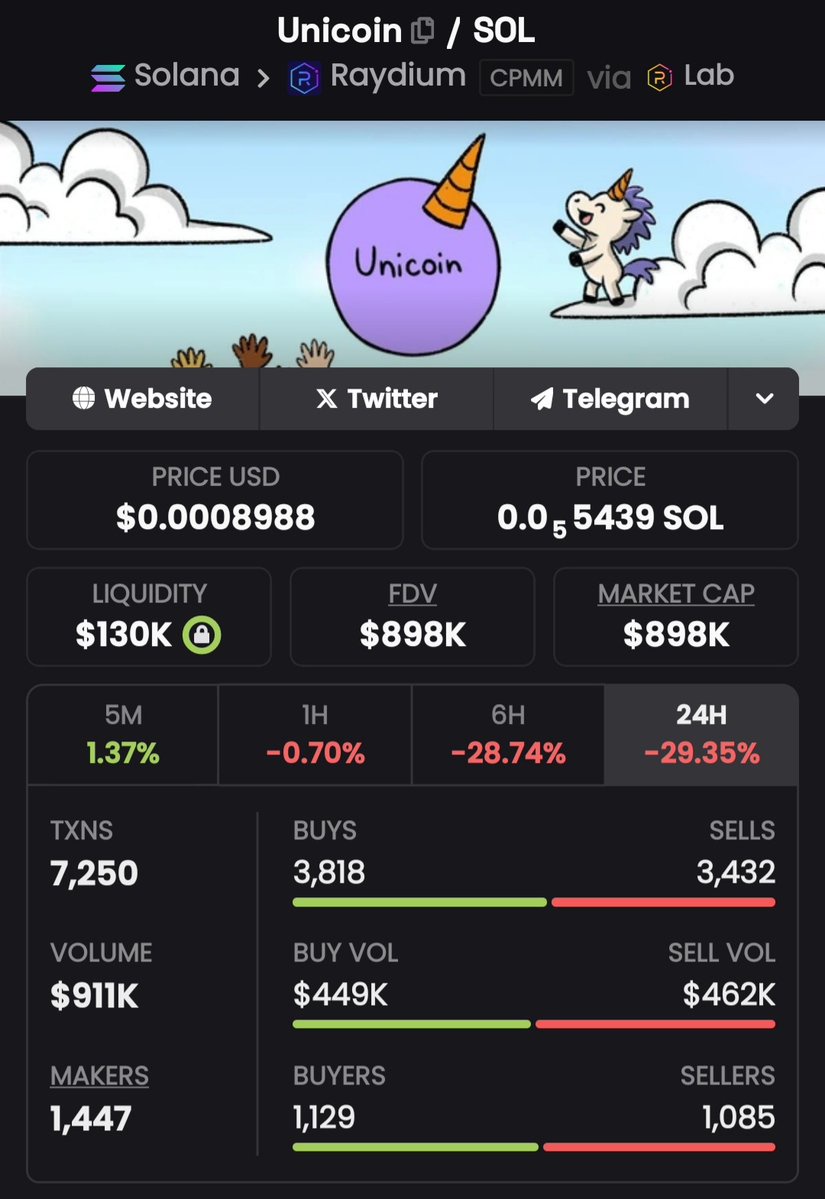Tap the underlined Makers label
The height and width of the screenshot is (1199, 825).
pos(100,1076)
